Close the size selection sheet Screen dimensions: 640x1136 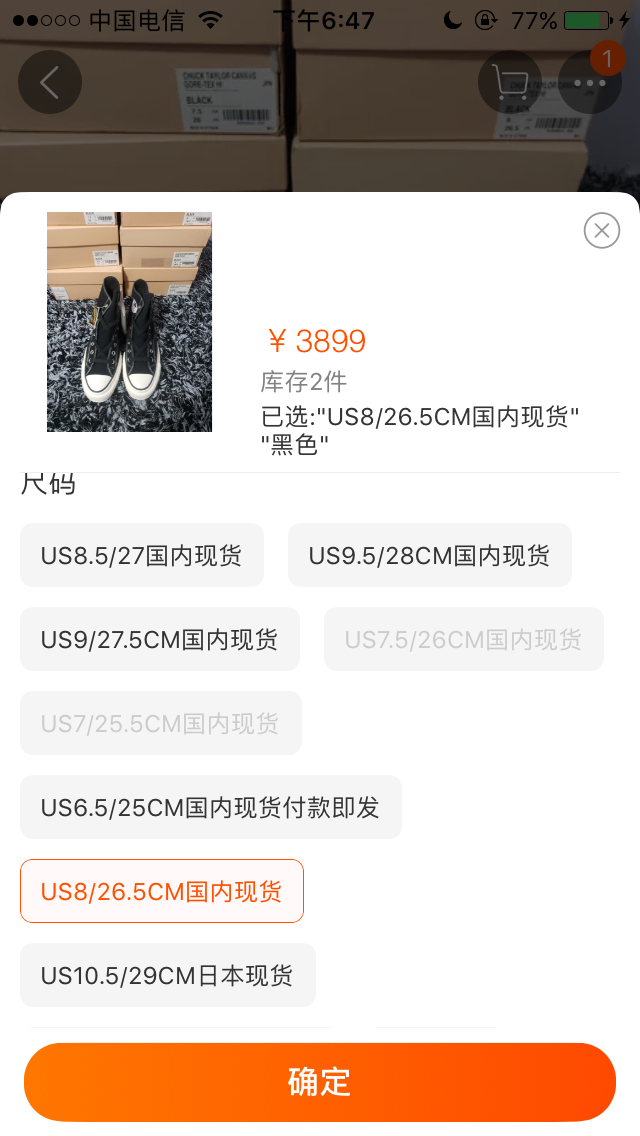[601, 231]
